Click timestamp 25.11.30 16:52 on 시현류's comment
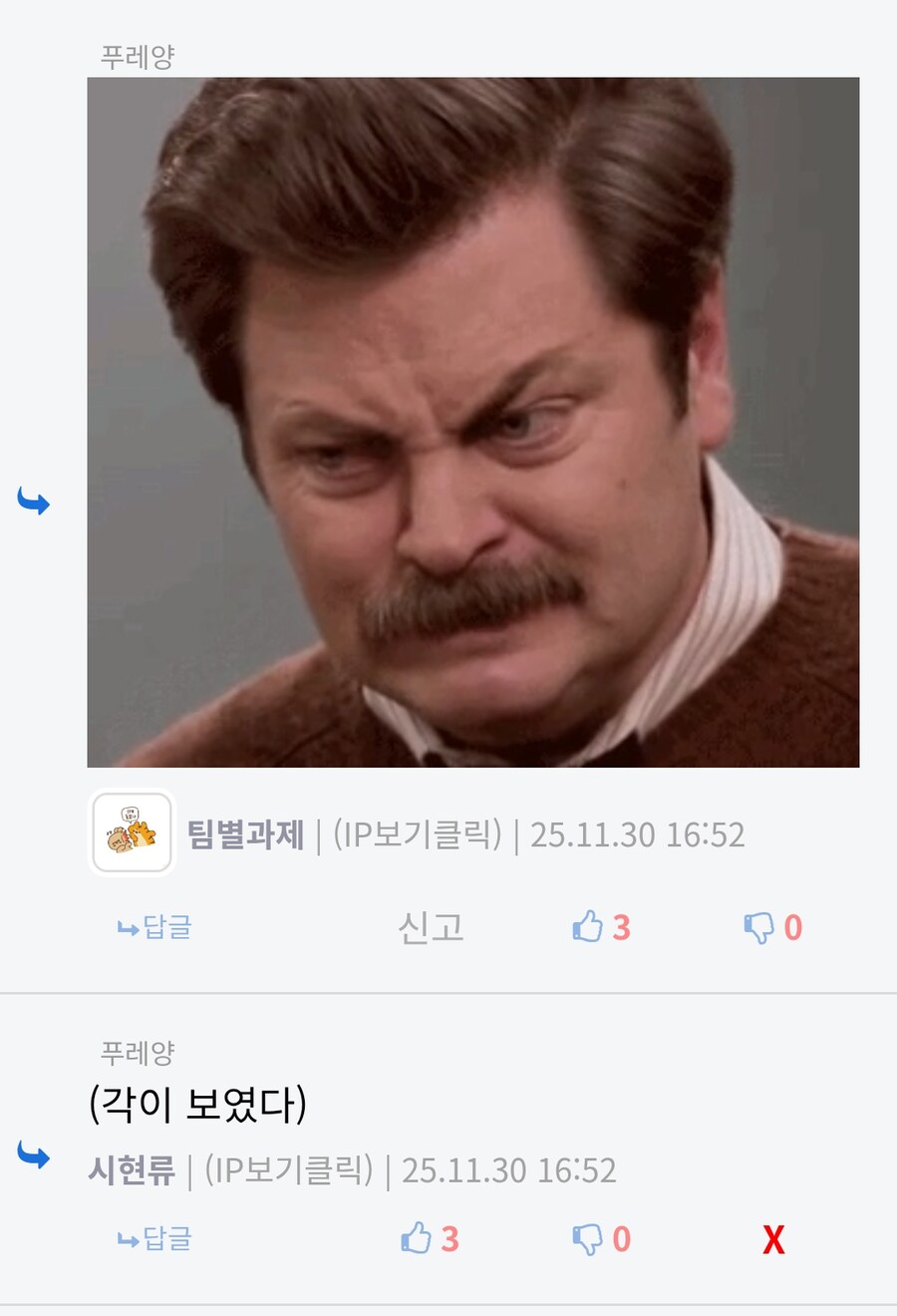 pyautogui.click(x=509, y=1168)
